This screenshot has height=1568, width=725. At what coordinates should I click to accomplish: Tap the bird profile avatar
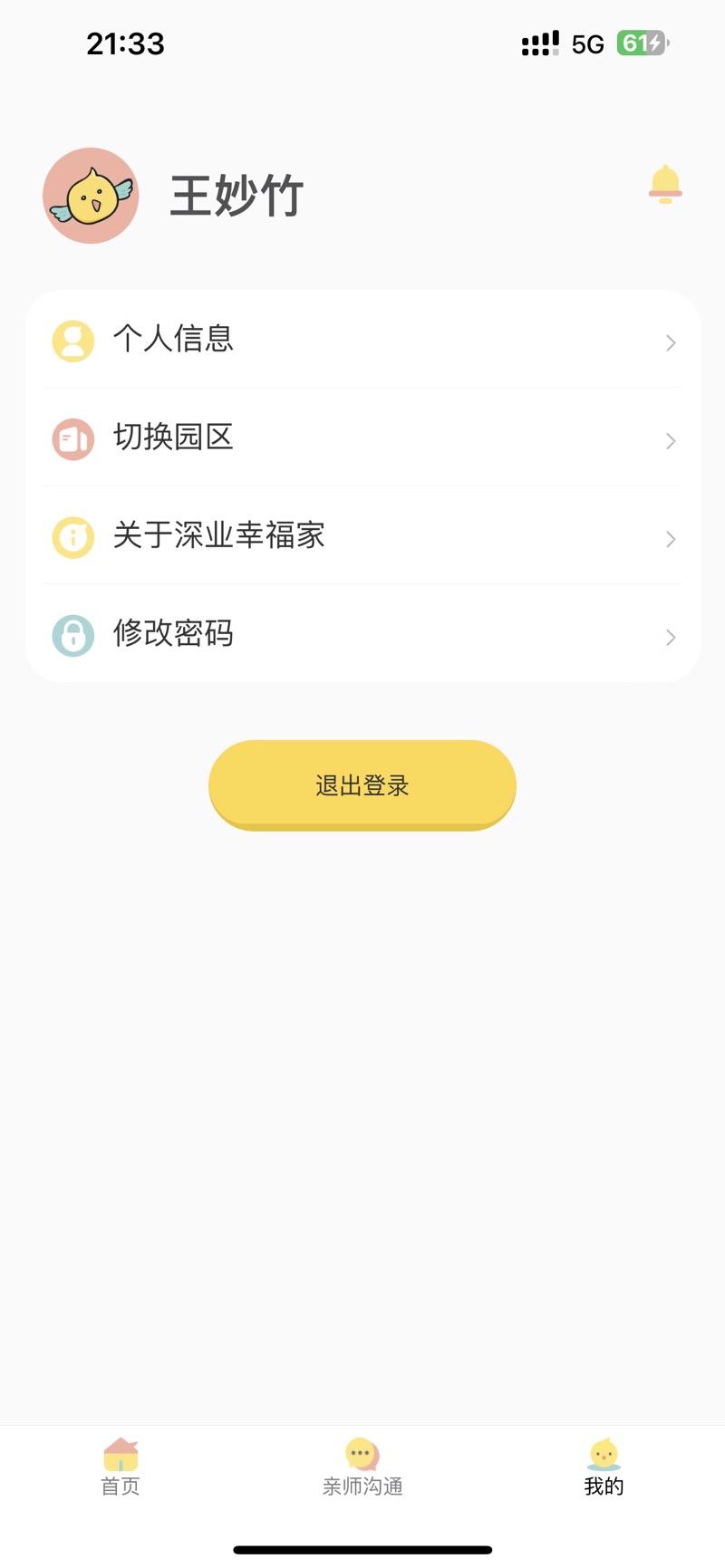tap(91, 196)
